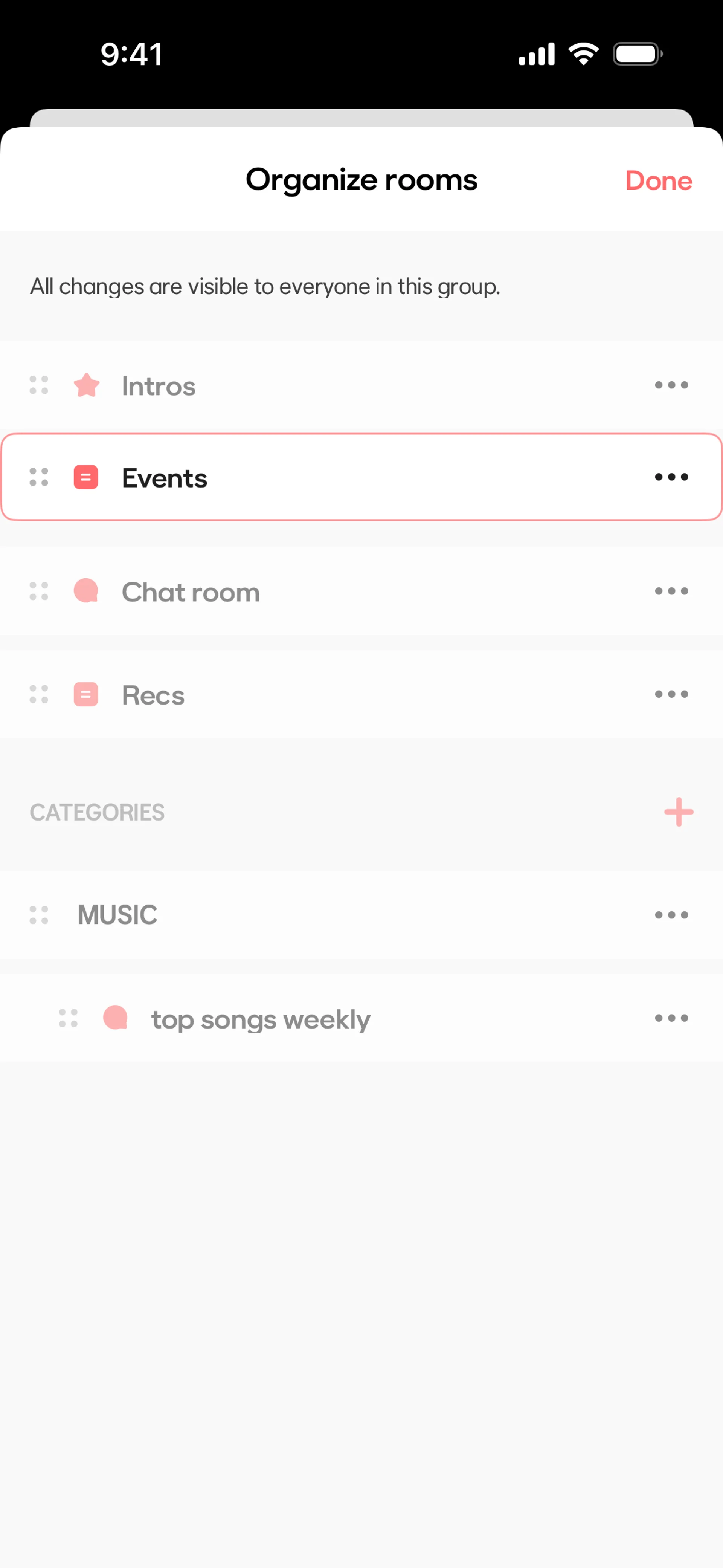Open the more options for Chat room

(x=671, y=591)
